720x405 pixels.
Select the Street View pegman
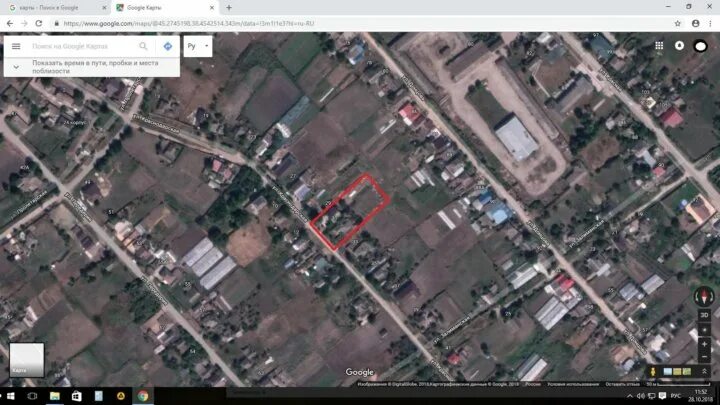coord(653,371)
